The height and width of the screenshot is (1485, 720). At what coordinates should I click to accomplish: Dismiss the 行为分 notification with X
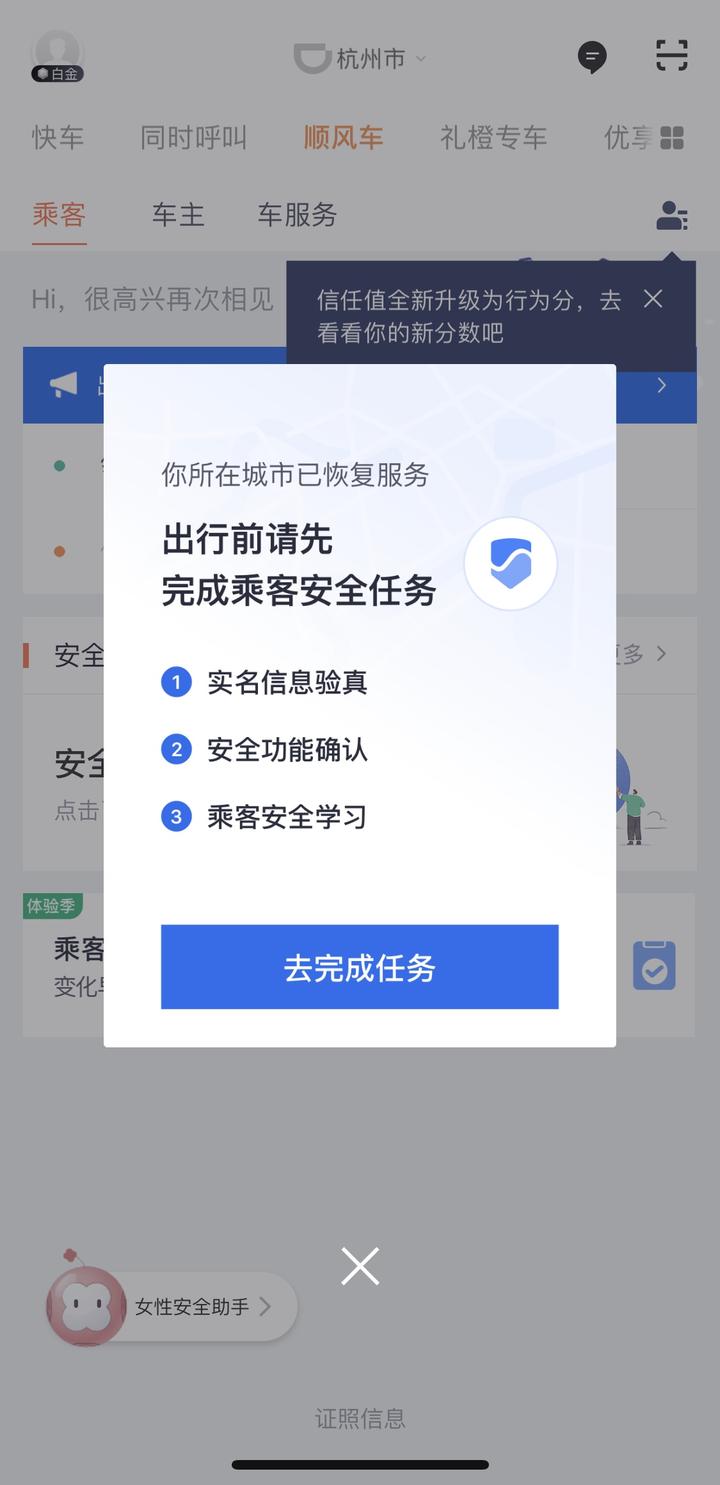pos(653,299)
